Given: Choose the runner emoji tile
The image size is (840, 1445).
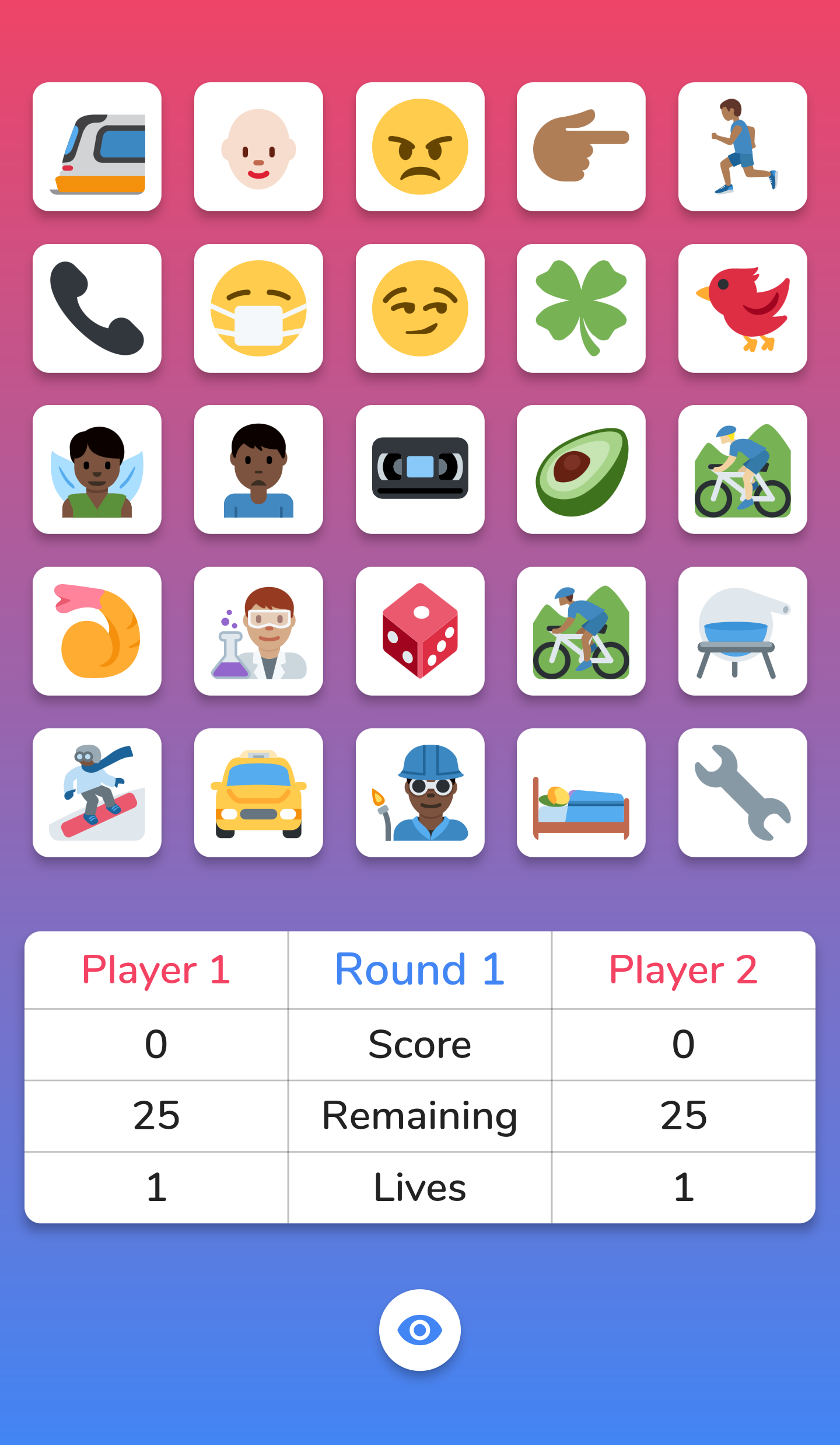Looking at the screenshot, I should click(743, 146).
